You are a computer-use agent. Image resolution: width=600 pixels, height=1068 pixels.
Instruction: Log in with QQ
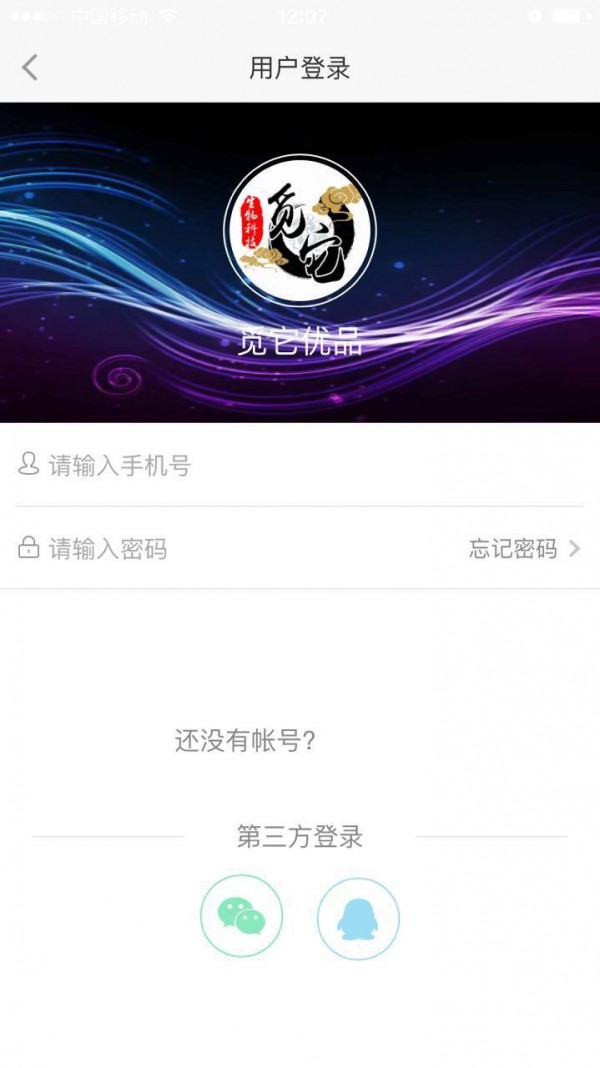click(x=358, y=918)
